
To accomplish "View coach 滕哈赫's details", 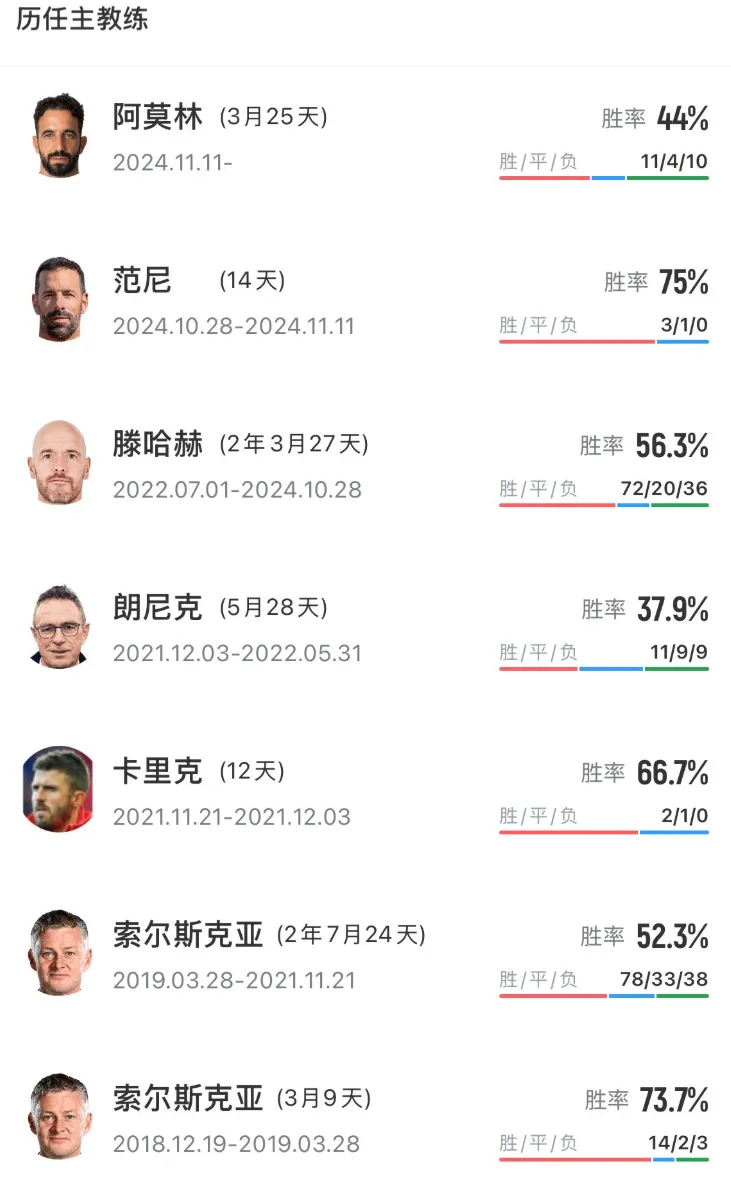I will (365, 464).
